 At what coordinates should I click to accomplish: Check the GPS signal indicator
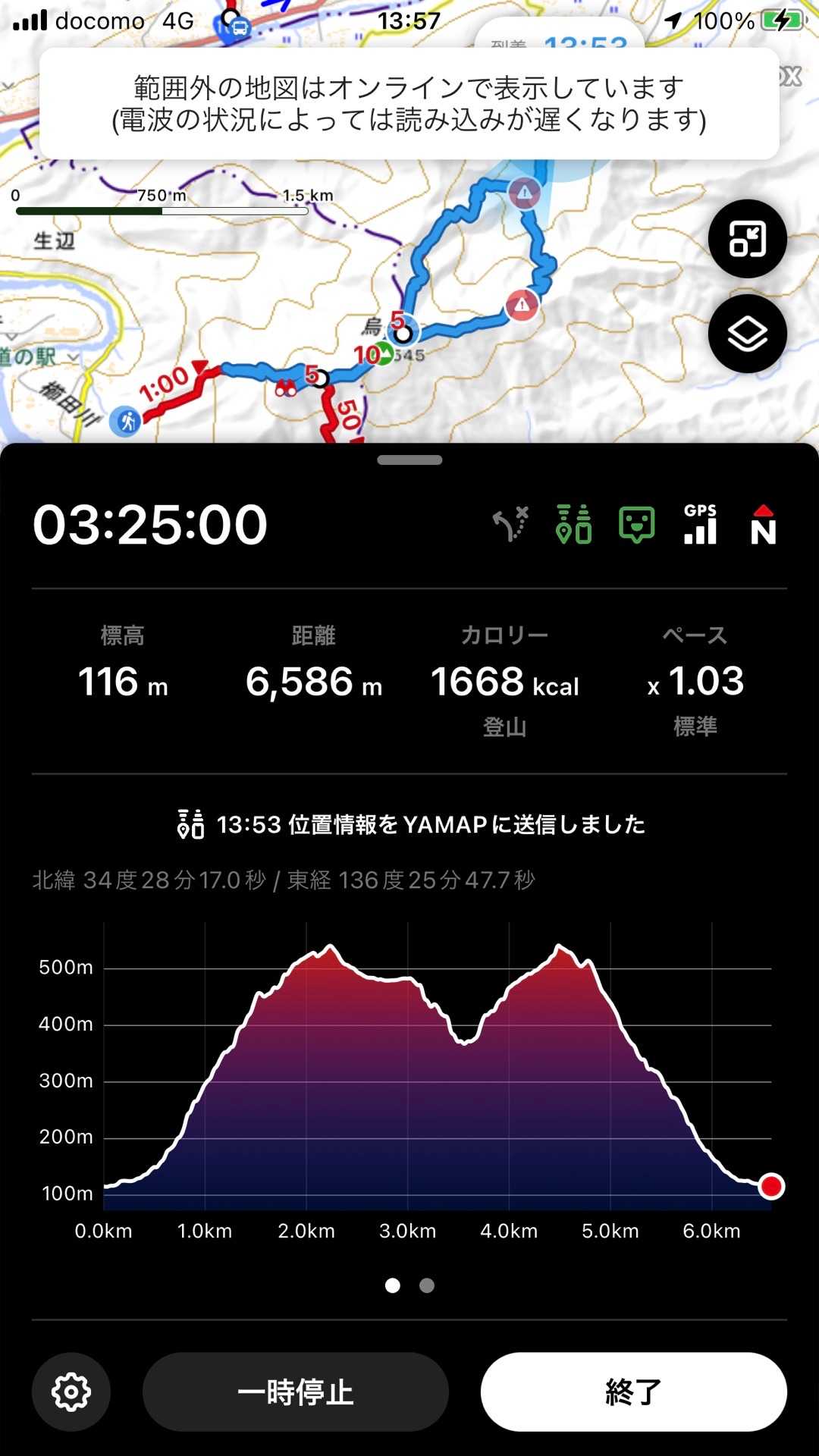(700, 524)
